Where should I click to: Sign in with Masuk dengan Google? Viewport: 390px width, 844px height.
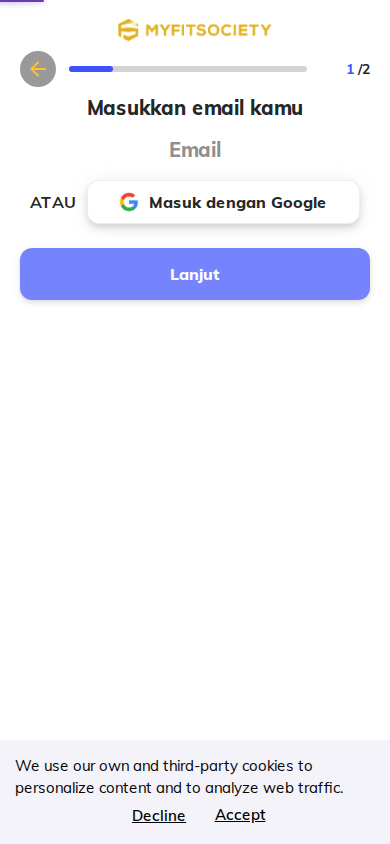(223, 202)
